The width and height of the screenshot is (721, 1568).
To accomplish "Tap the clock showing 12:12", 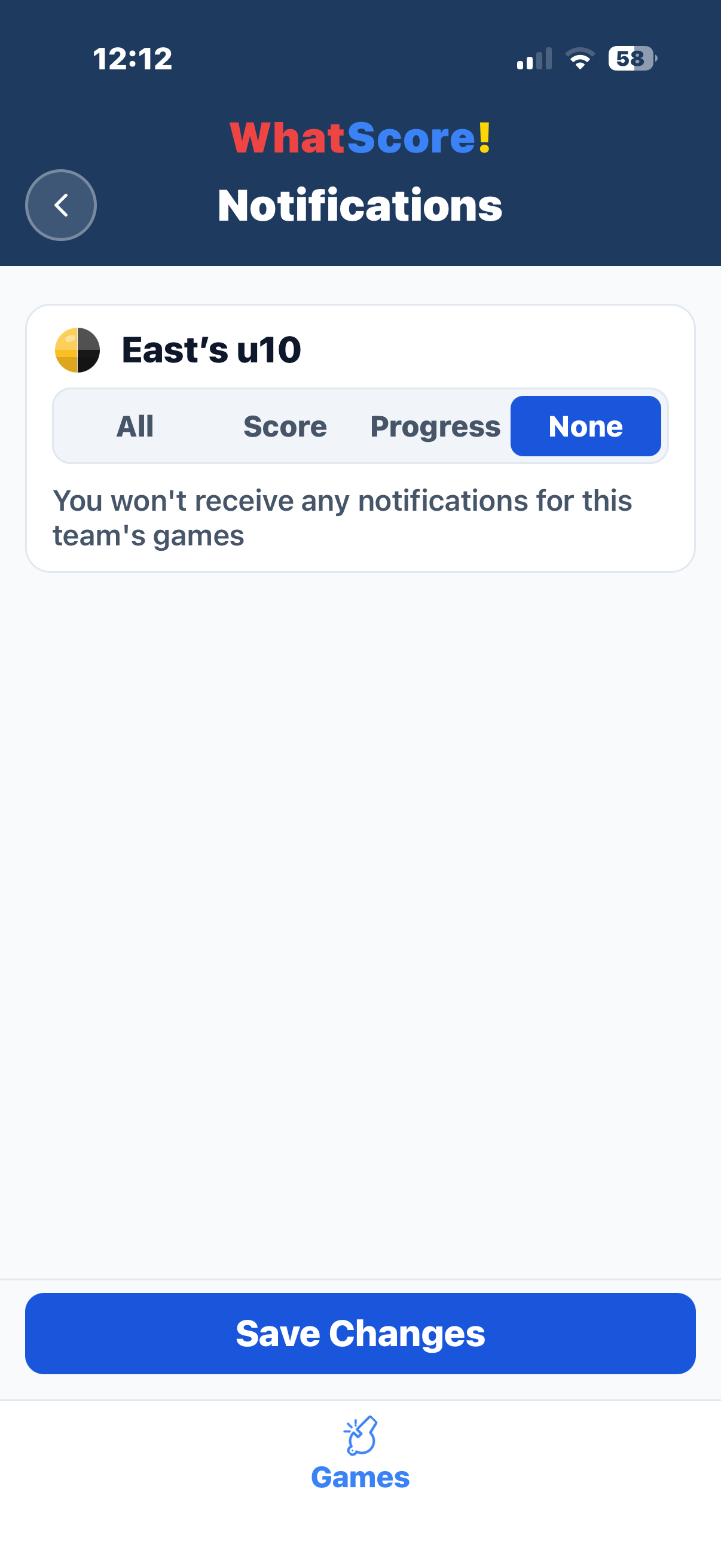I will 132,59.
